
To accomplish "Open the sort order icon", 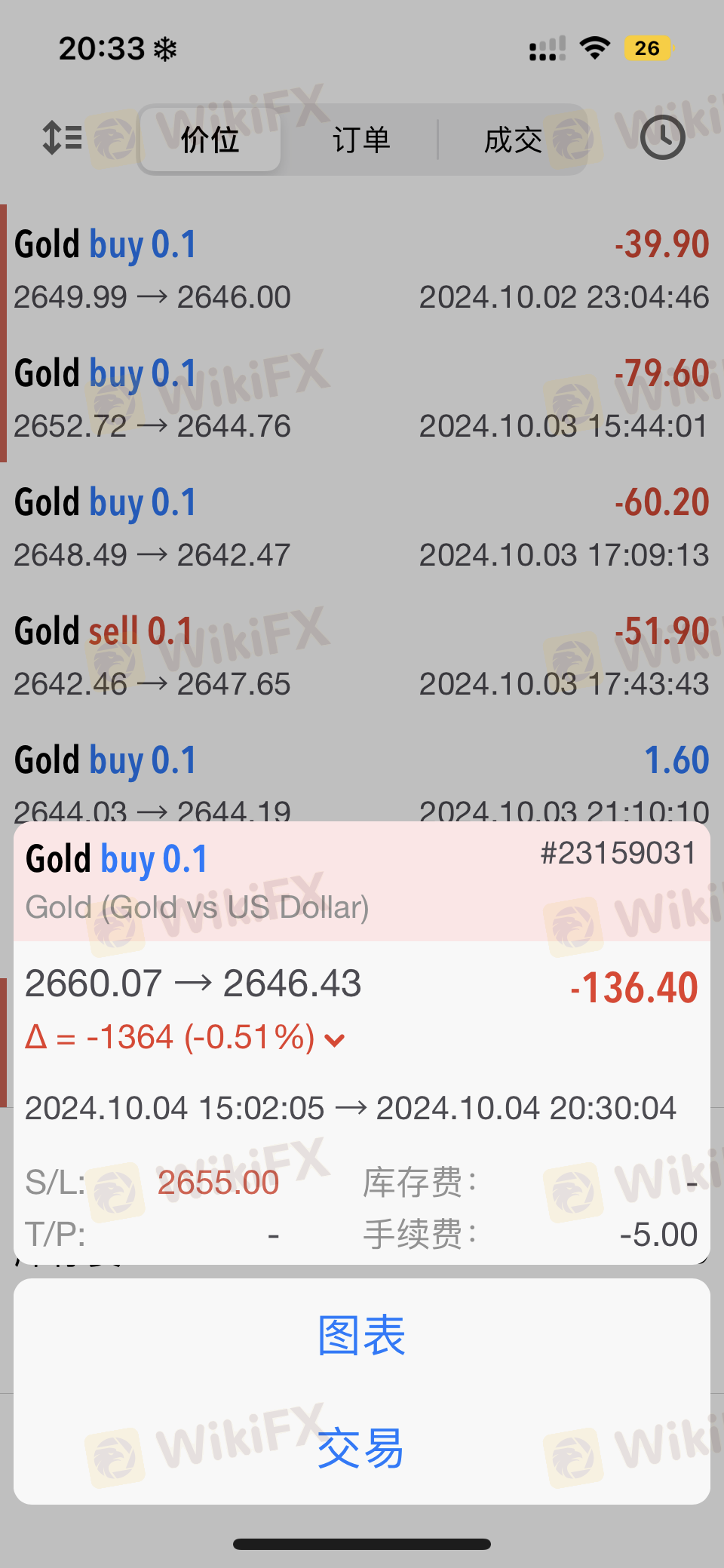I will 62,138.
